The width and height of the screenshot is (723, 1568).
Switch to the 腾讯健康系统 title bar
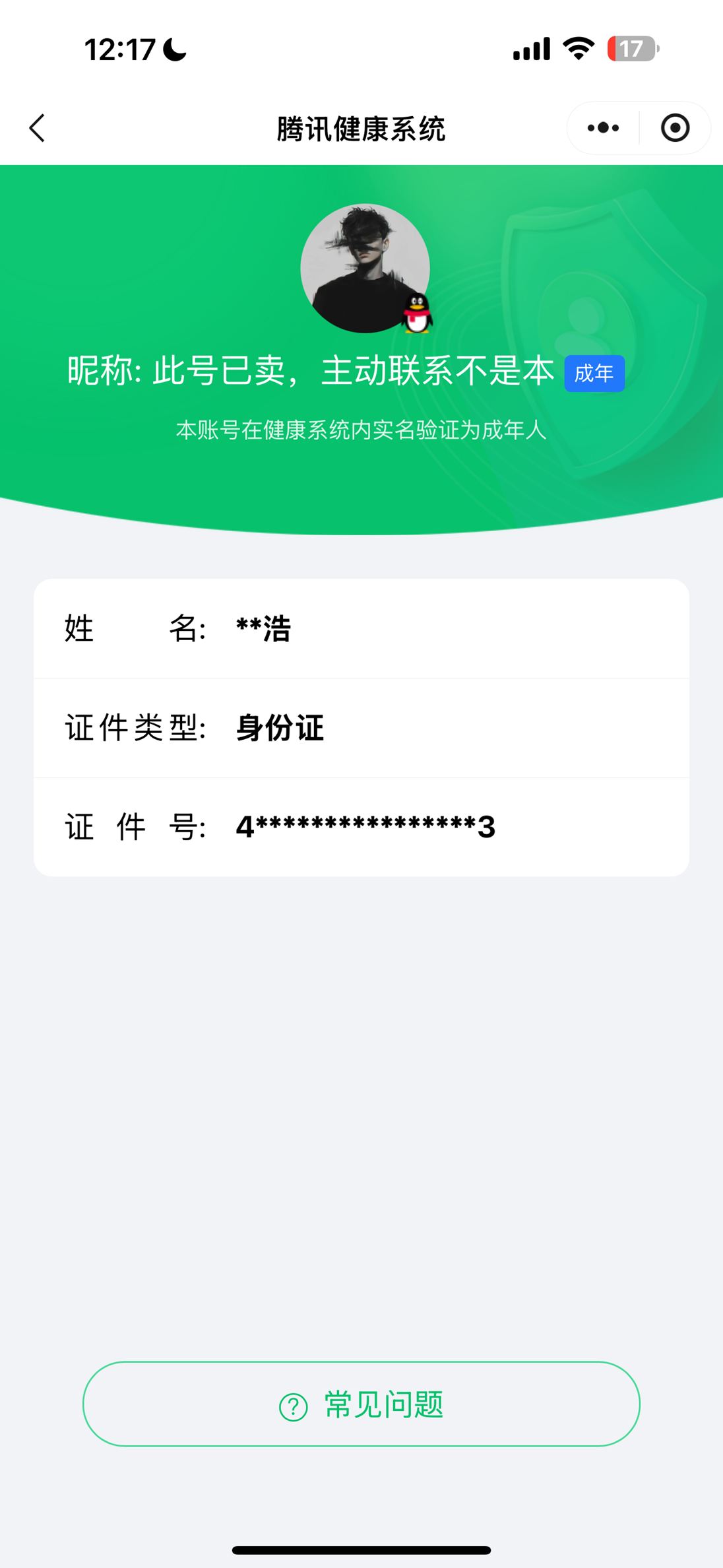pyautogui.click(x=361, y=129)
